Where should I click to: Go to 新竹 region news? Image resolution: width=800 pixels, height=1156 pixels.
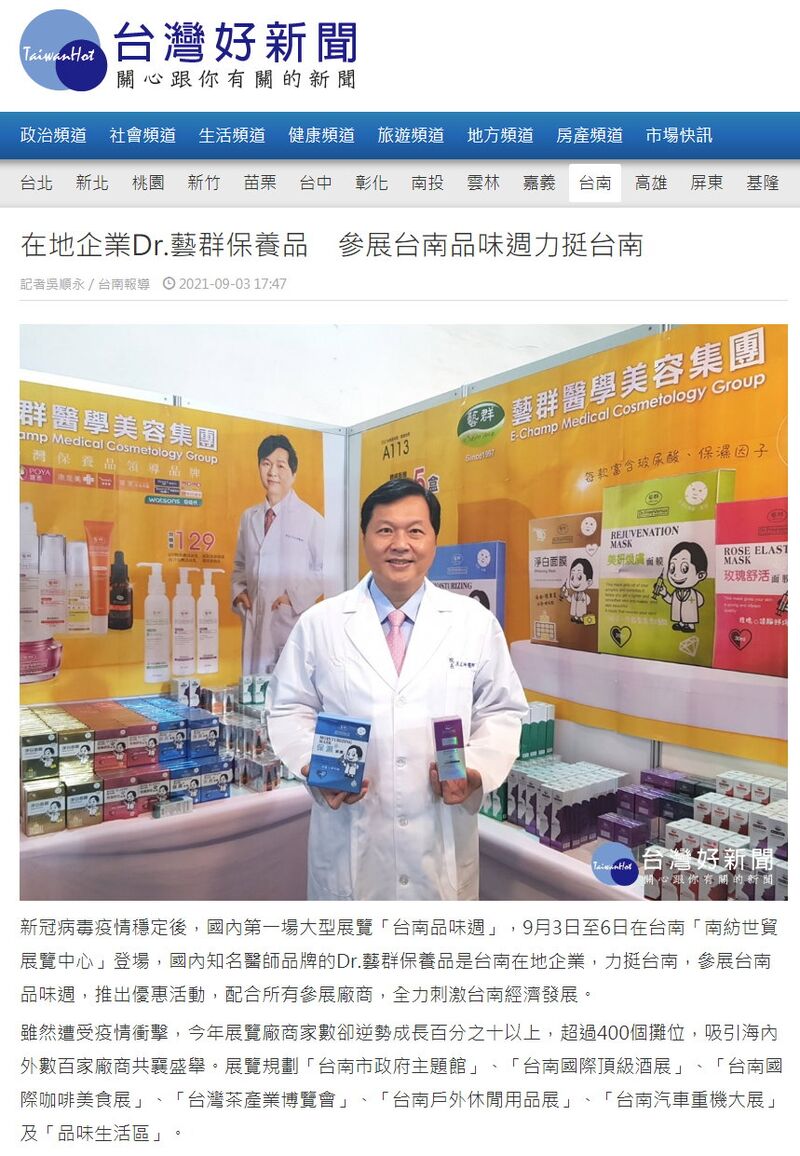click(204, 183)
